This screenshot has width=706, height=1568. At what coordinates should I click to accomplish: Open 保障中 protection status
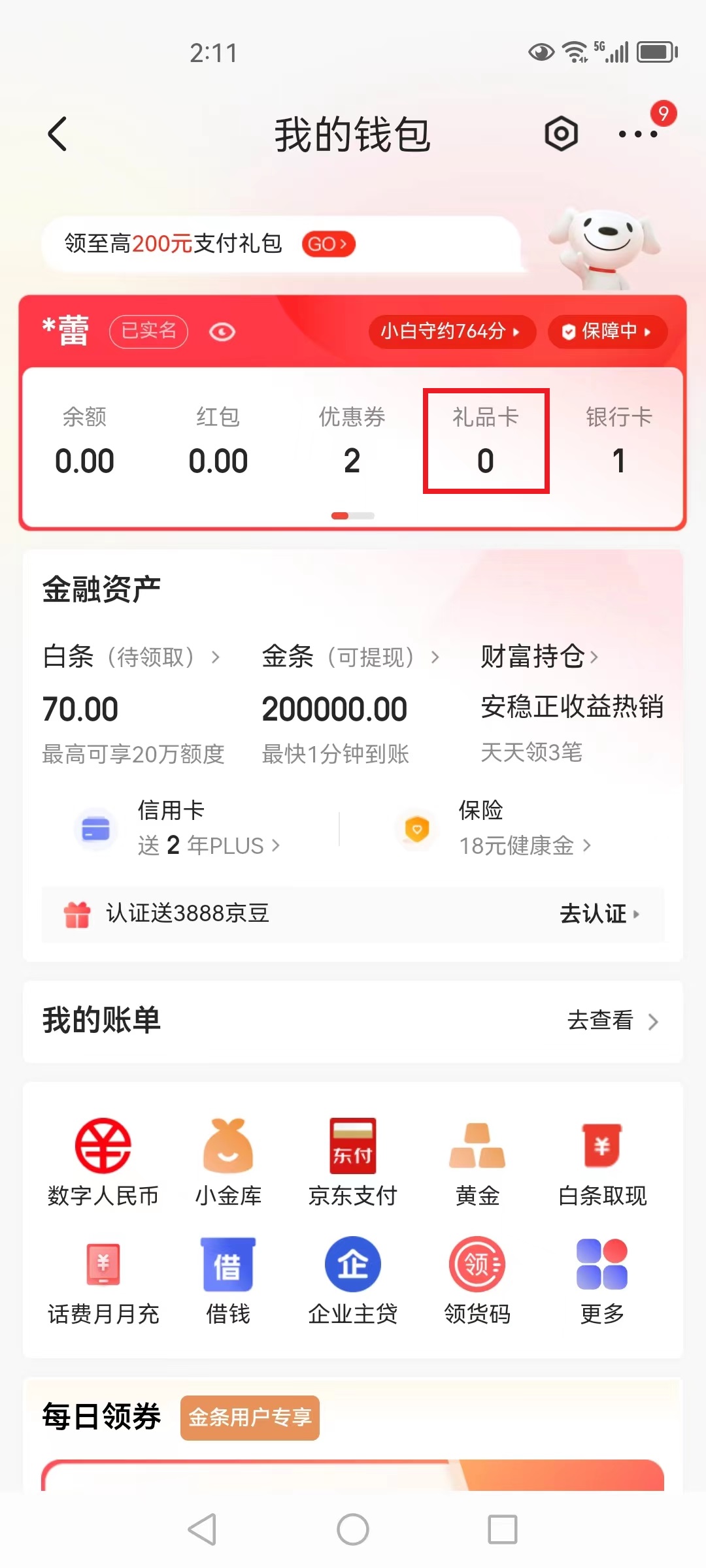607,331
